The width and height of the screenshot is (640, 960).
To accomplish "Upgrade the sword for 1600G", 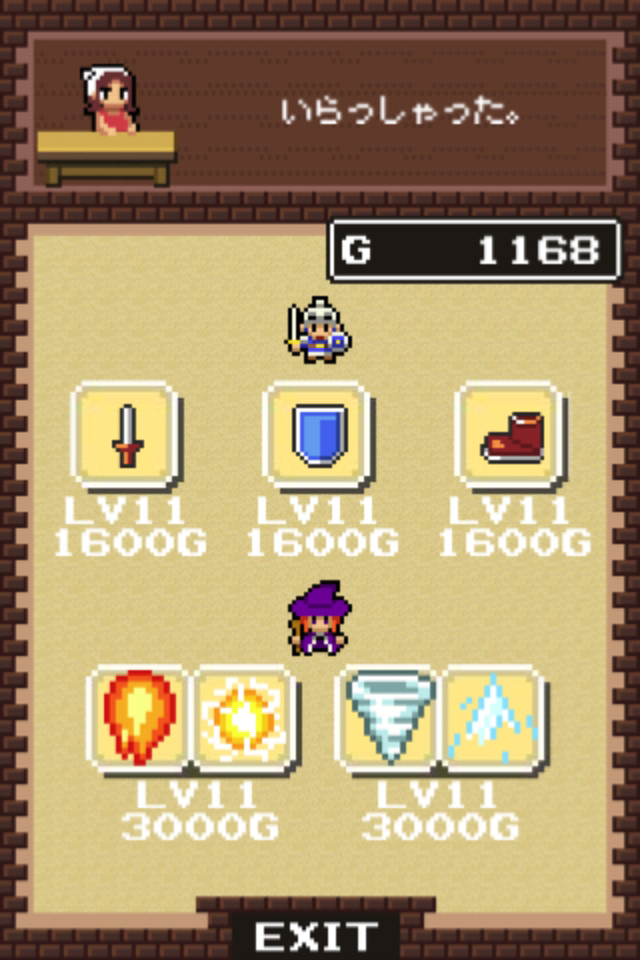I will 126,434.
